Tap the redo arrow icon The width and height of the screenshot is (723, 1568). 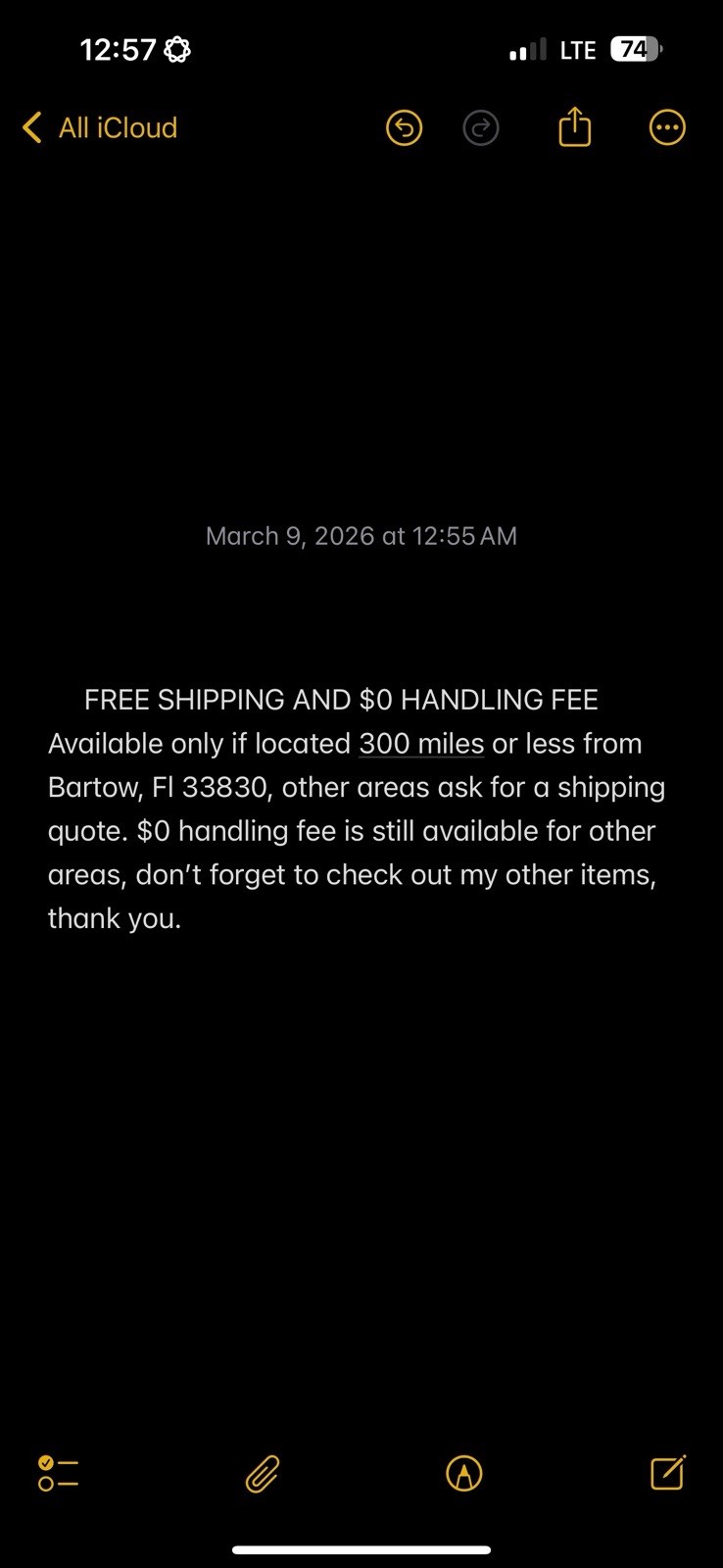(x=480, y=127)
